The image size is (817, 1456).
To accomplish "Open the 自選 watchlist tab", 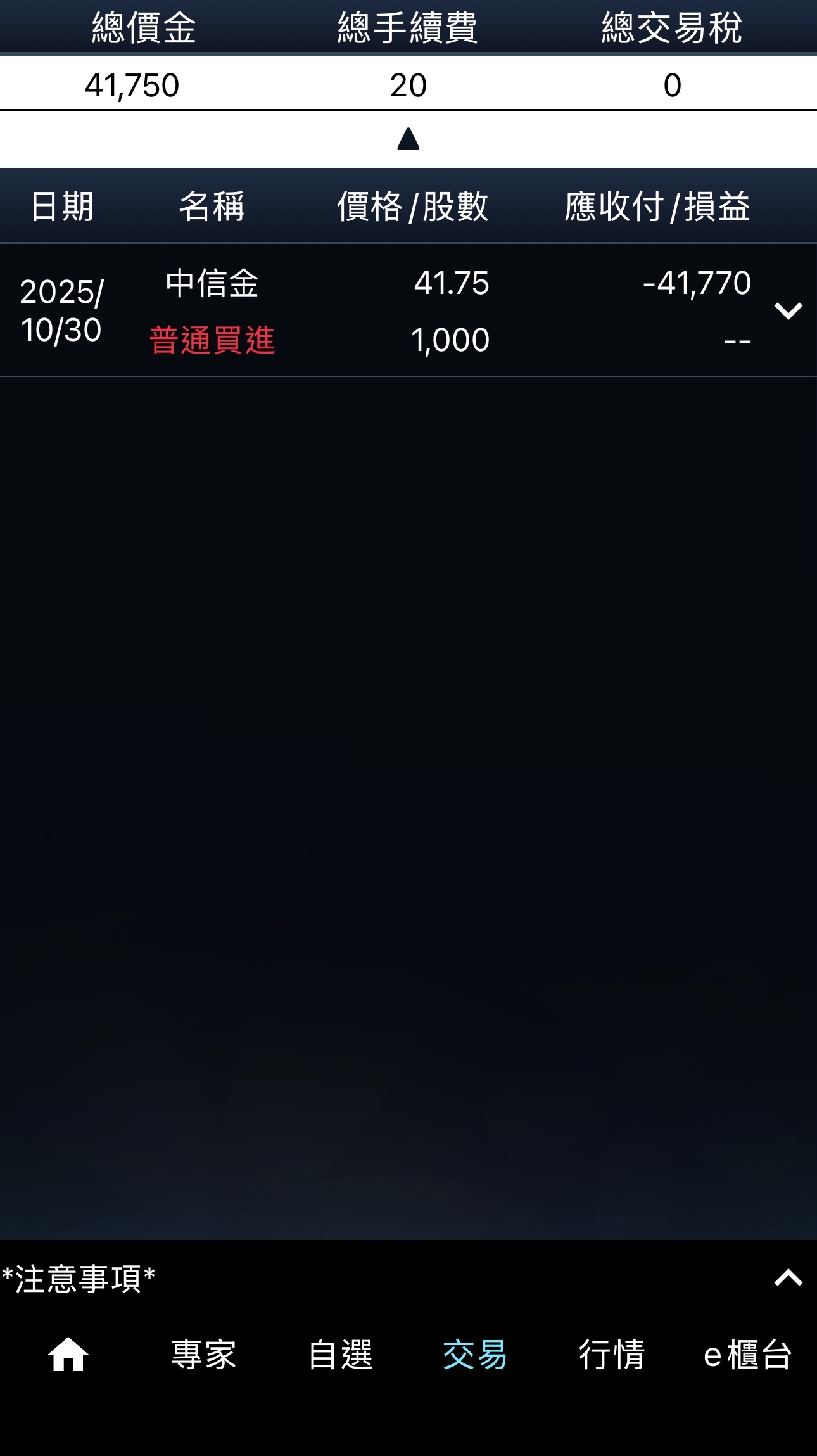I will 340,1355.
